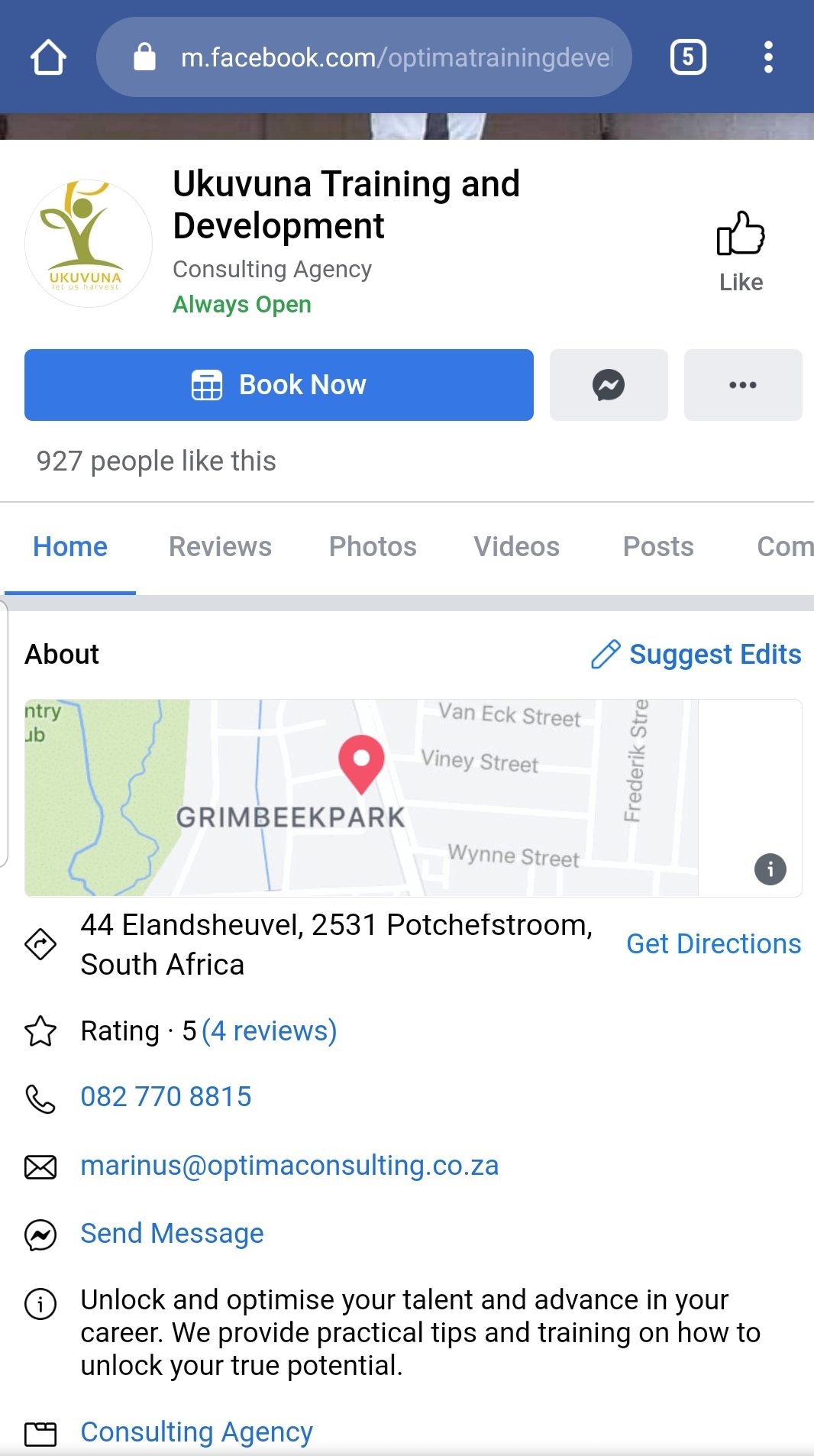
Task: Message the page via Messenger icon
Action: 609,385
